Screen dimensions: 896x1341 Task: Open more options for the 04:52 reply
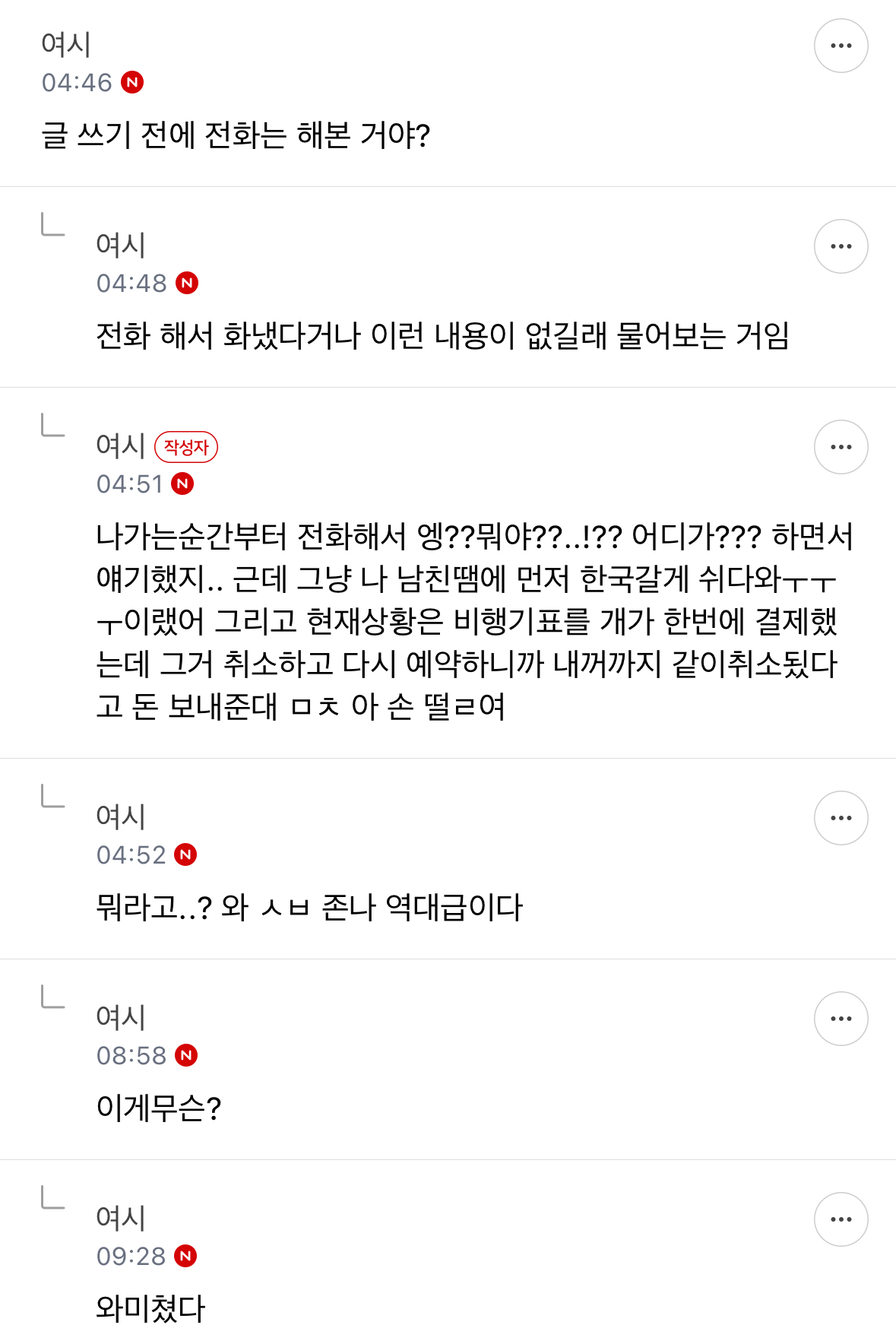click(841, 818)
